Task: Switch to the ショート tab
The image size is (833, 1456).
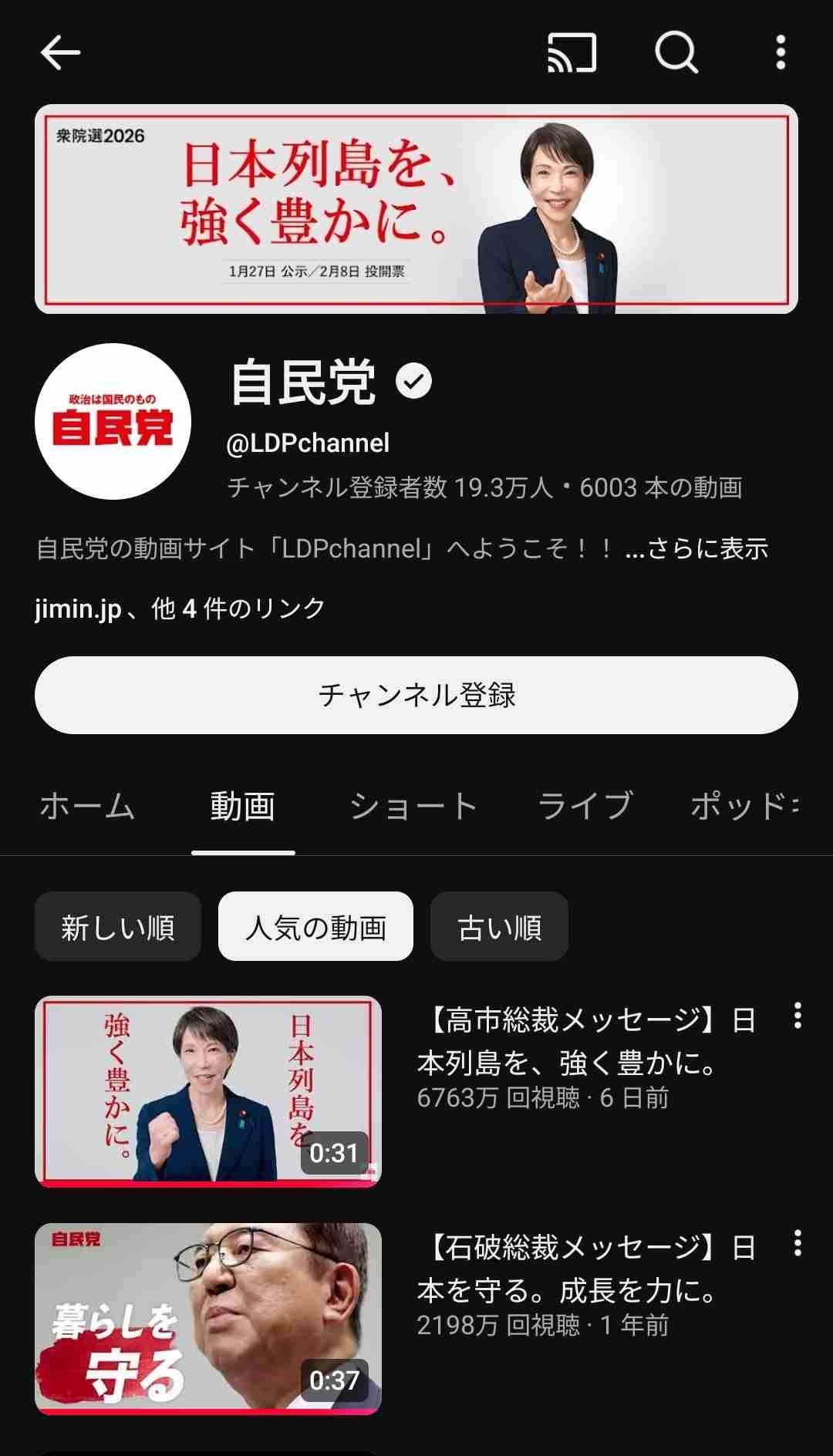Action: [413, 807]
